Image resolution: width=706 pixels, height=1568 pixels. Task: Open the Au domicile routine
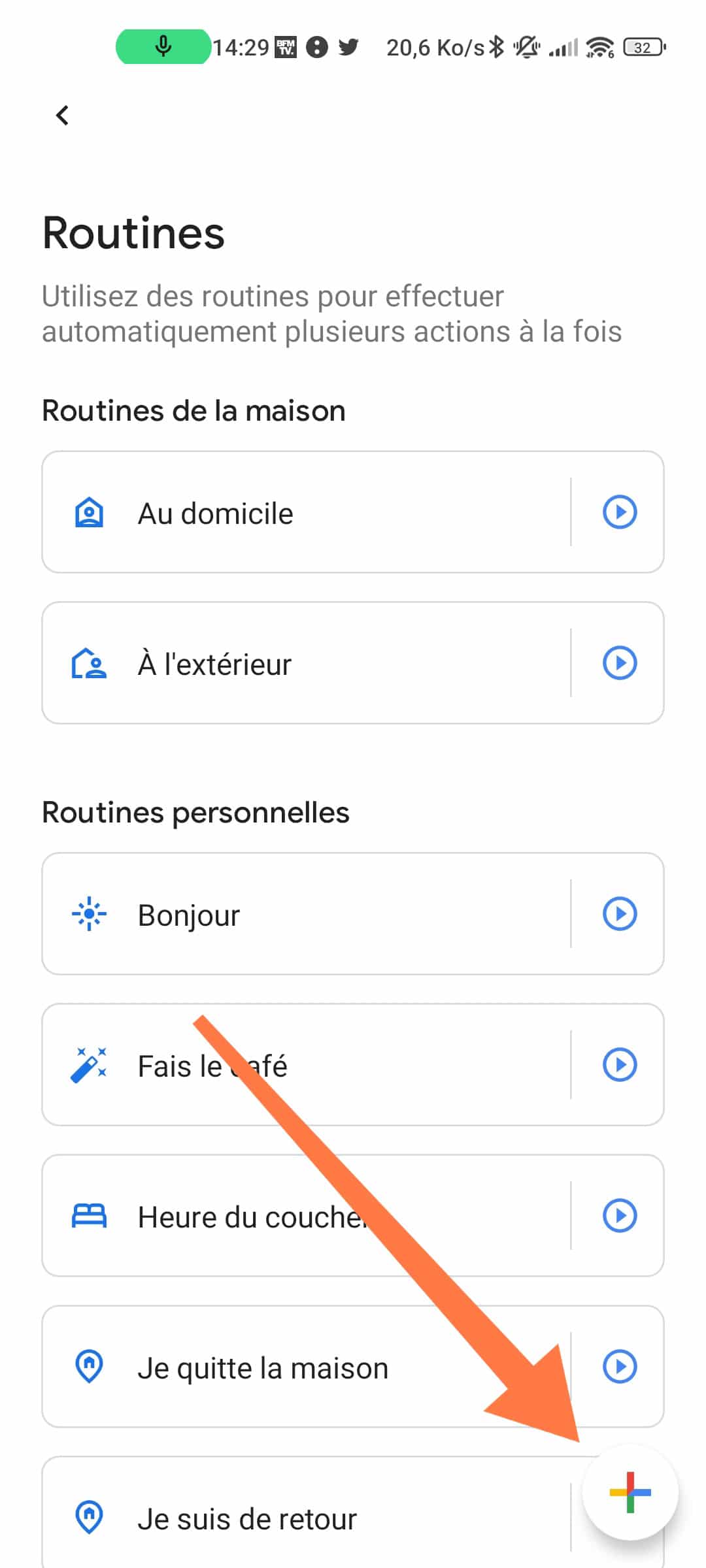tap(306, 512)
